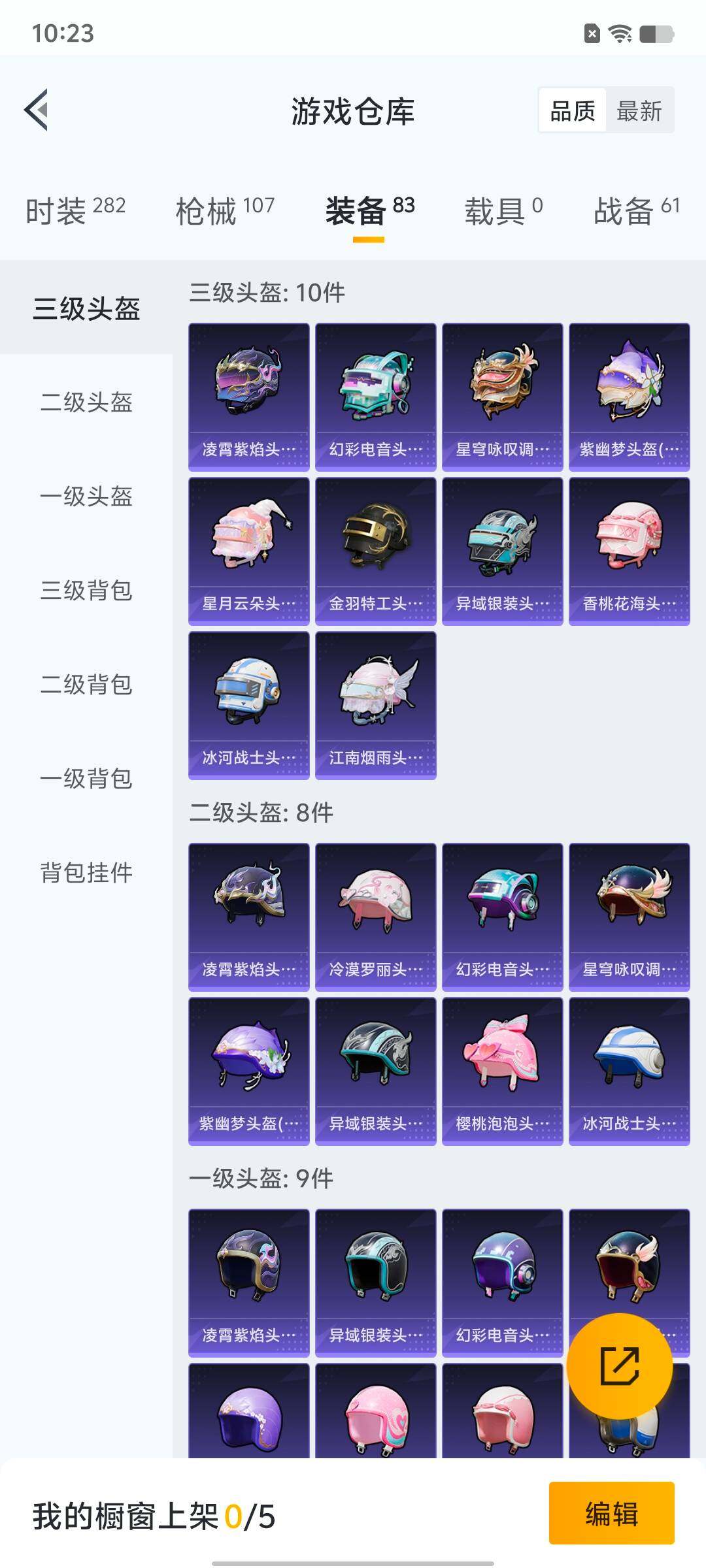View the 江南烟雨 helmet

click(375, 705)
